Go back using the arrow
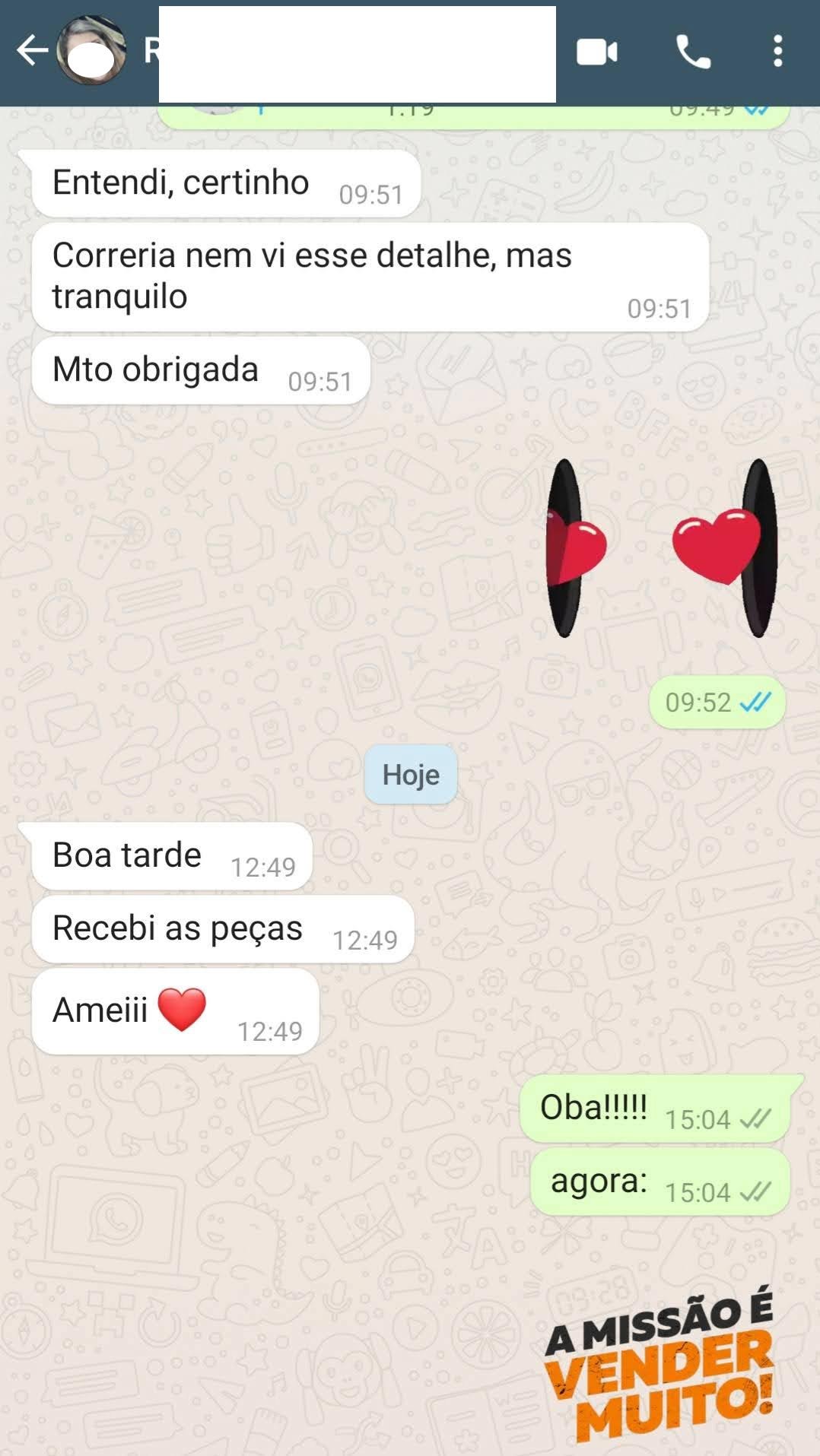This screenshot has width=820, height=1456. (x=32, y=52)
